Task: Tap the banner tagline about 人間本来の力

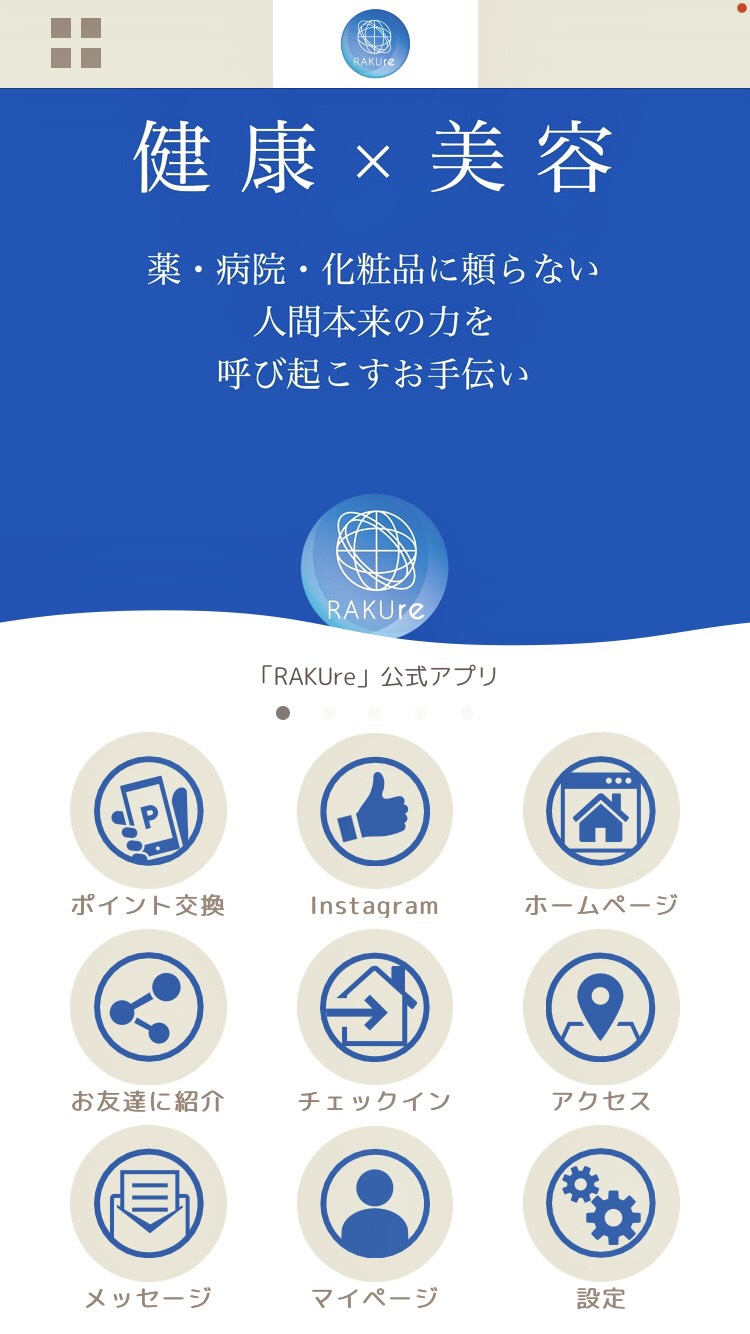Action: click(375, 322)
